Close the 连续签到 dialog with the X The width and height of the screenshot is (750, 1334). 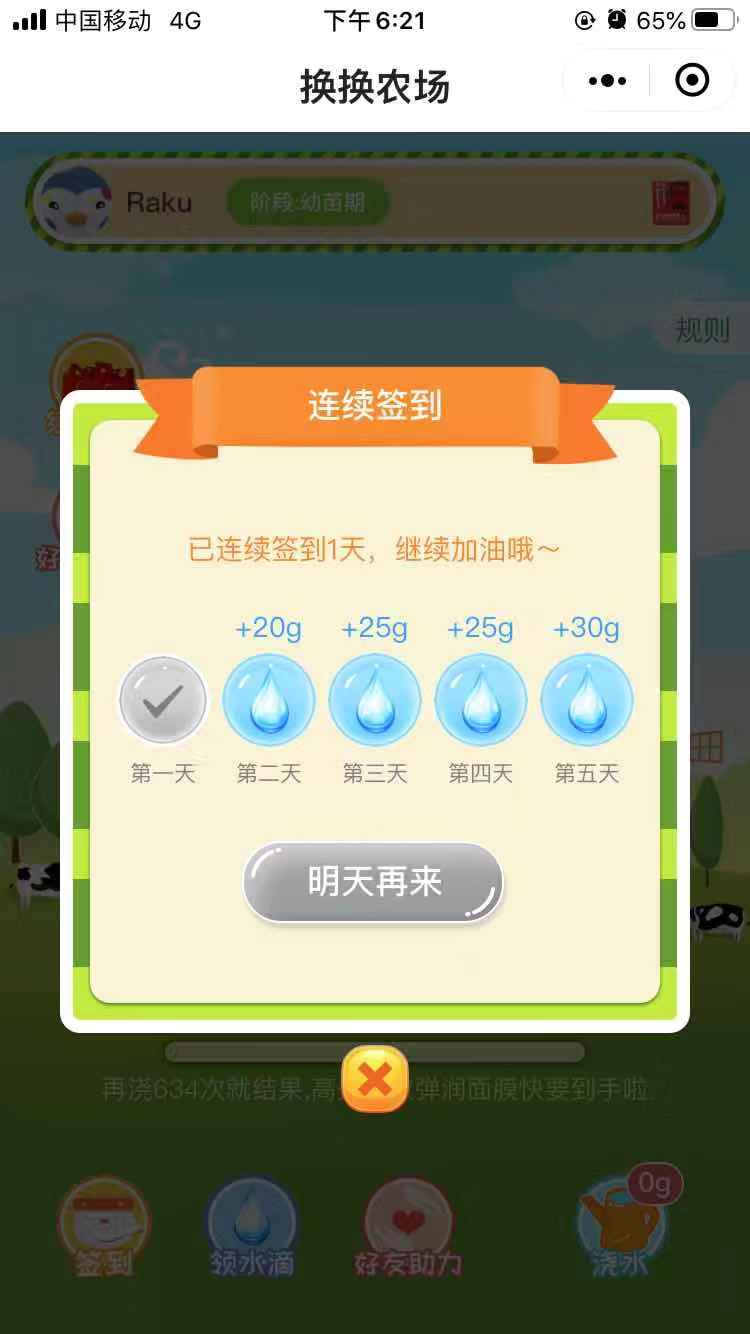tap(375, 1079)
